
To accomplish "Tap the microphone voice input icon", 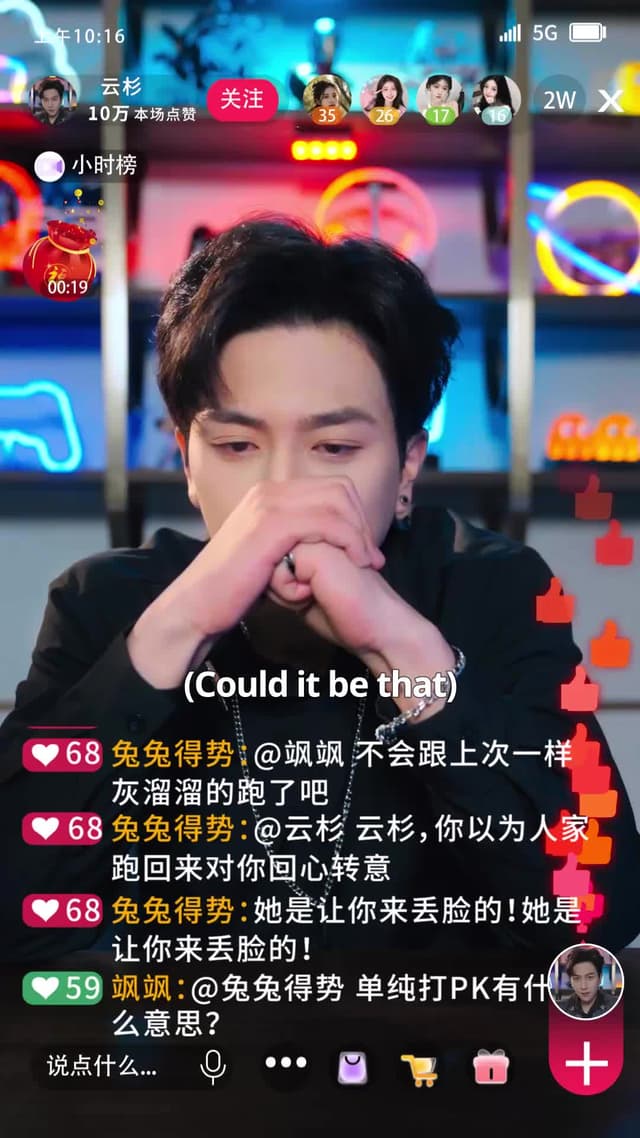I will [212, 1067].
